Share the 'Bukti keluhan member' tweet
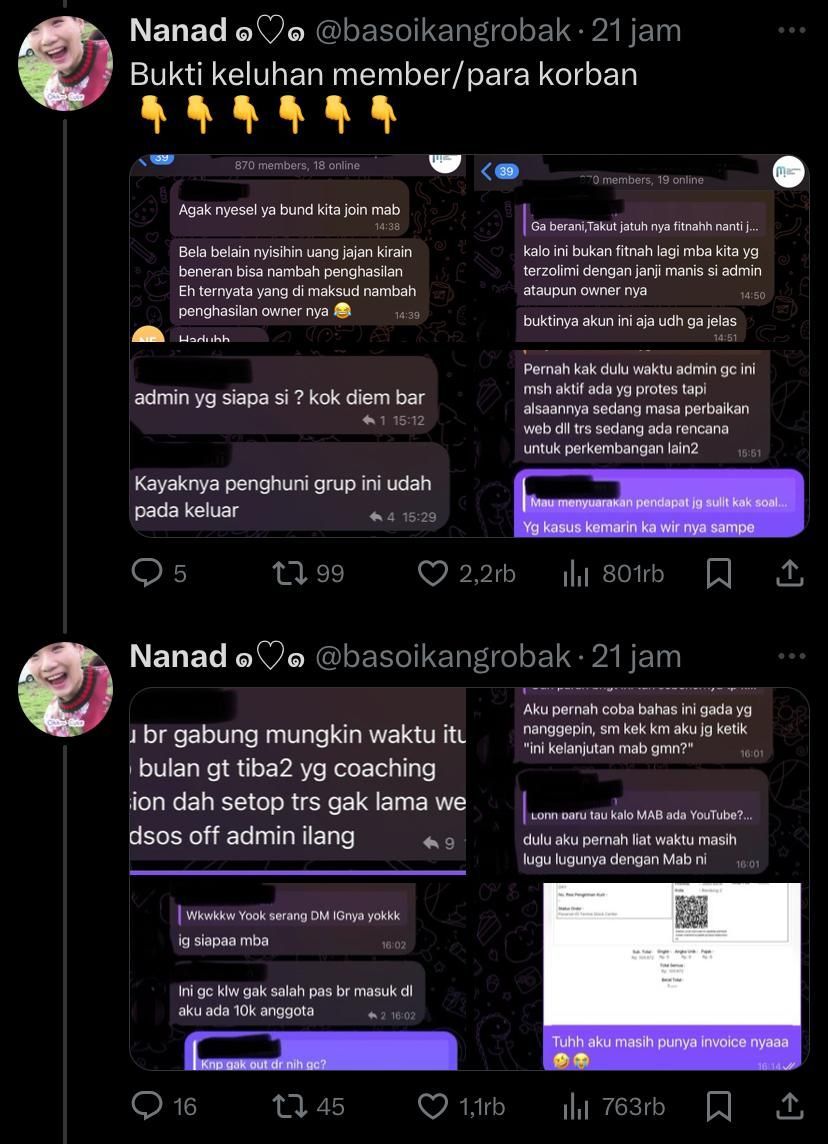The height and width of the screenshot is (1144, 828). pyautogui.click(x=790, y=573)
